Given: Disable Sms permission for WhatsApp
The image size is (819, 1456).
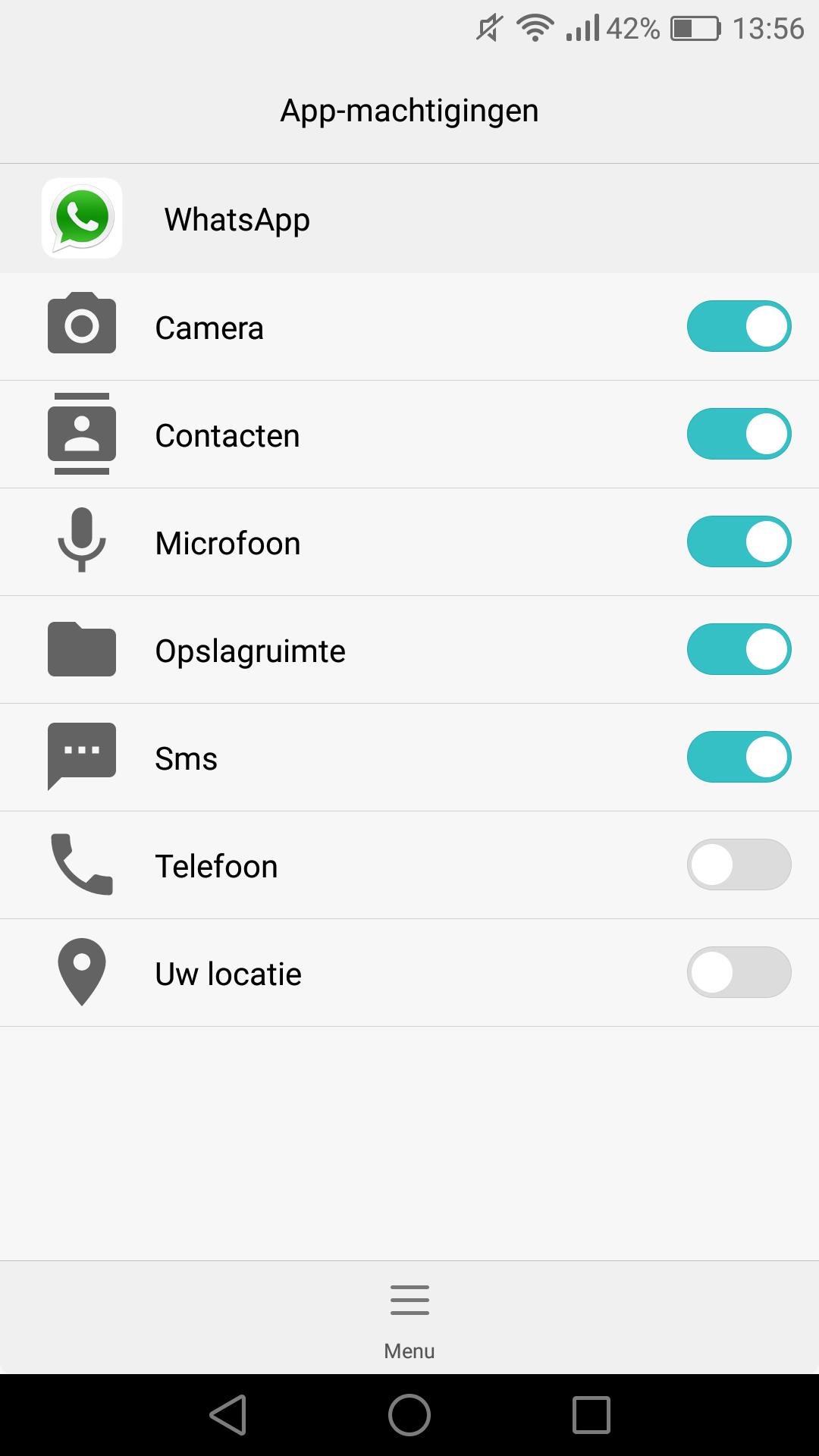Looking at the screenshot, I should click(x=739, y=758).
